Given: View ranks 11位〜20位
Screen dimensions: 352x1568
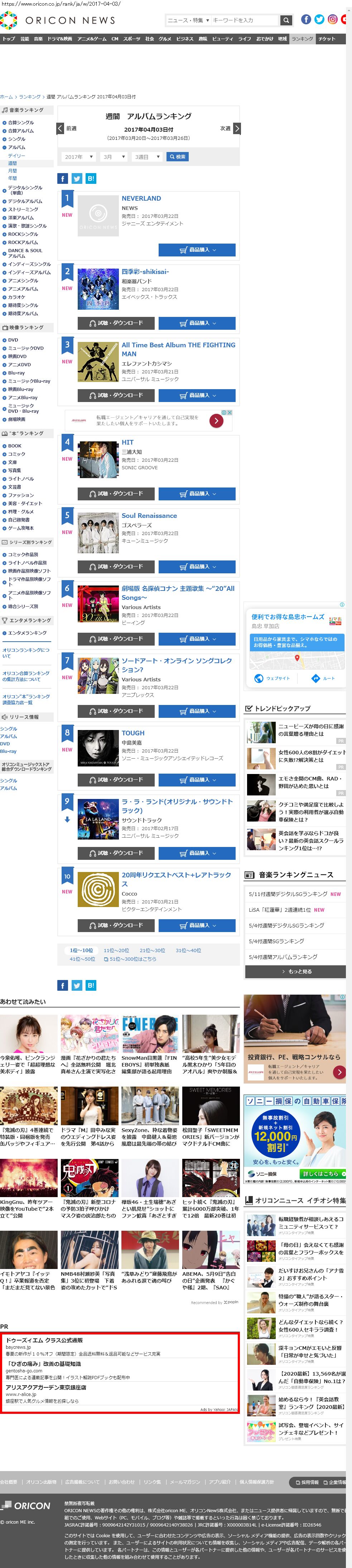Looking at the screenshot, I should tap(116, 950).
